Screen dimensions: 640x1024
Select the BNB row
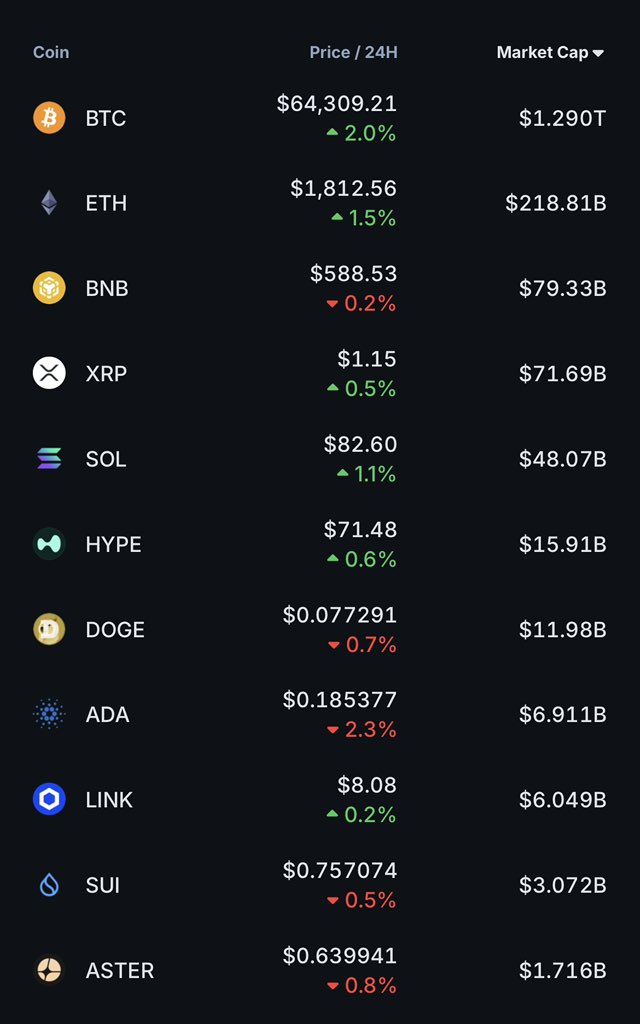coord(320,289)
